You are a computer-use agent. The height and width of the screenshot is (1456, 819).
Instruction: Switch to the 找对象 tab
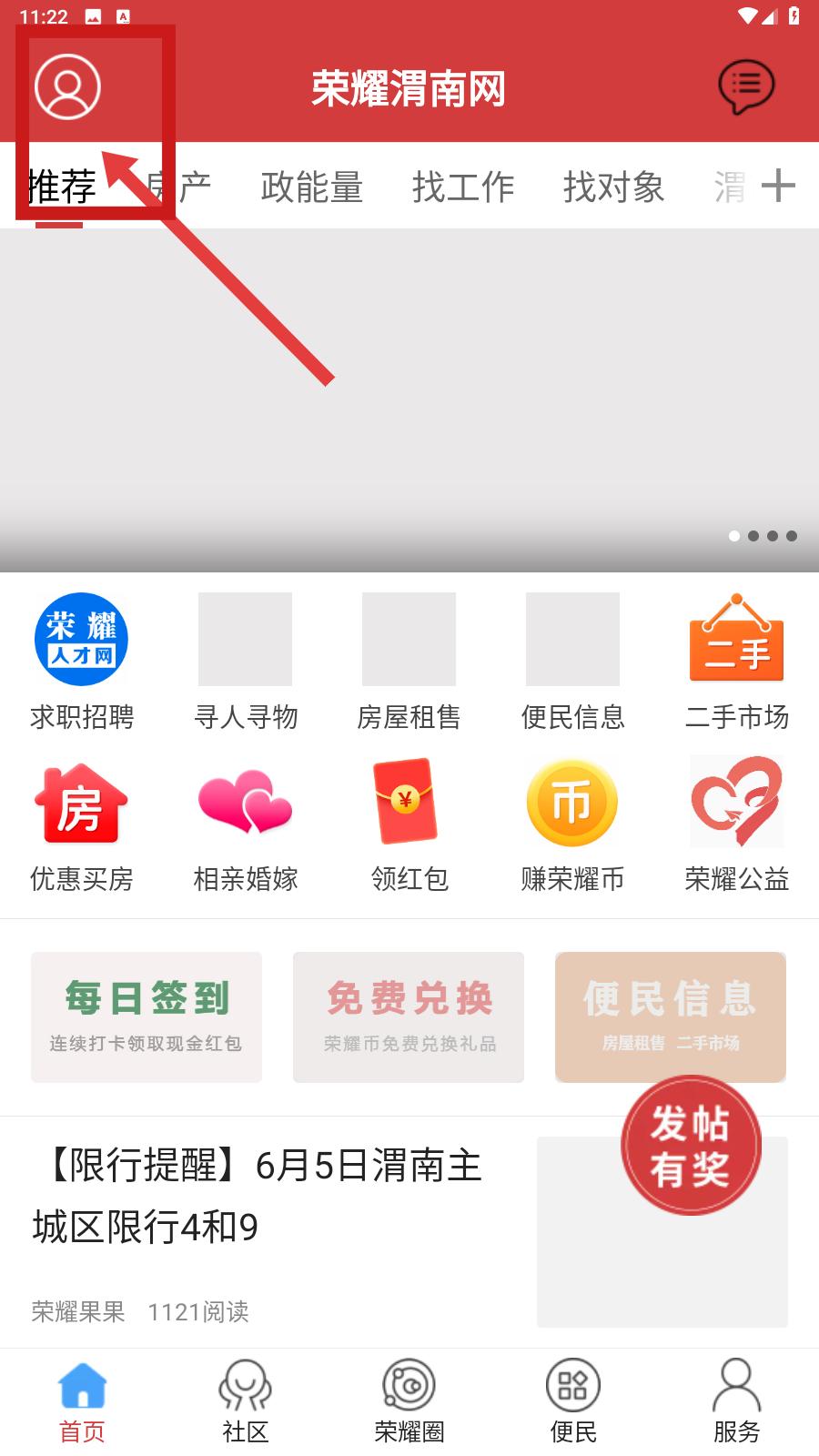click(x=614, y=187)
